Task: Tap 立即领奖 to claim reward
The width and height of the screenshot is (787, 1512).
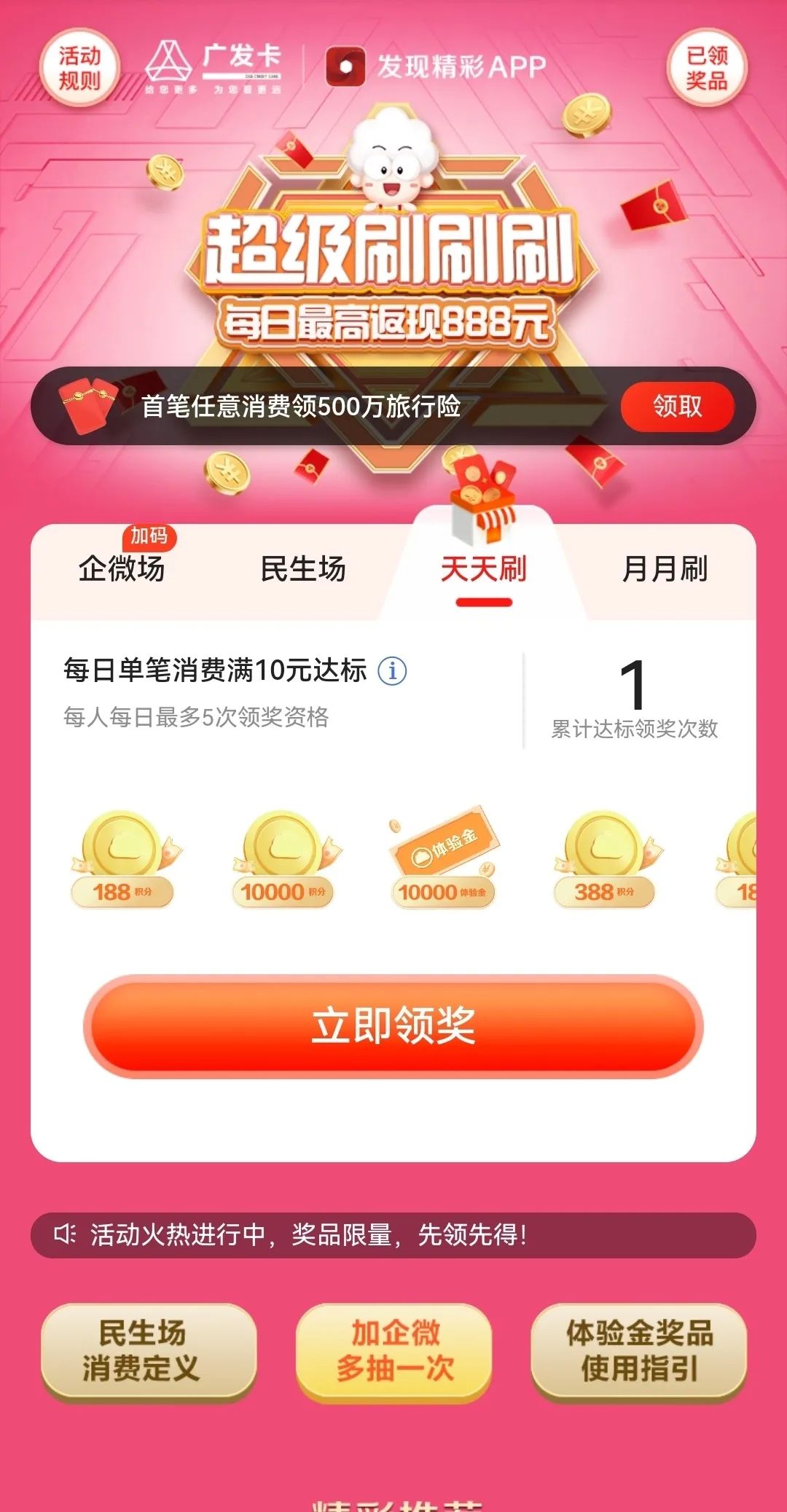Action: (x=393, y=1026)
